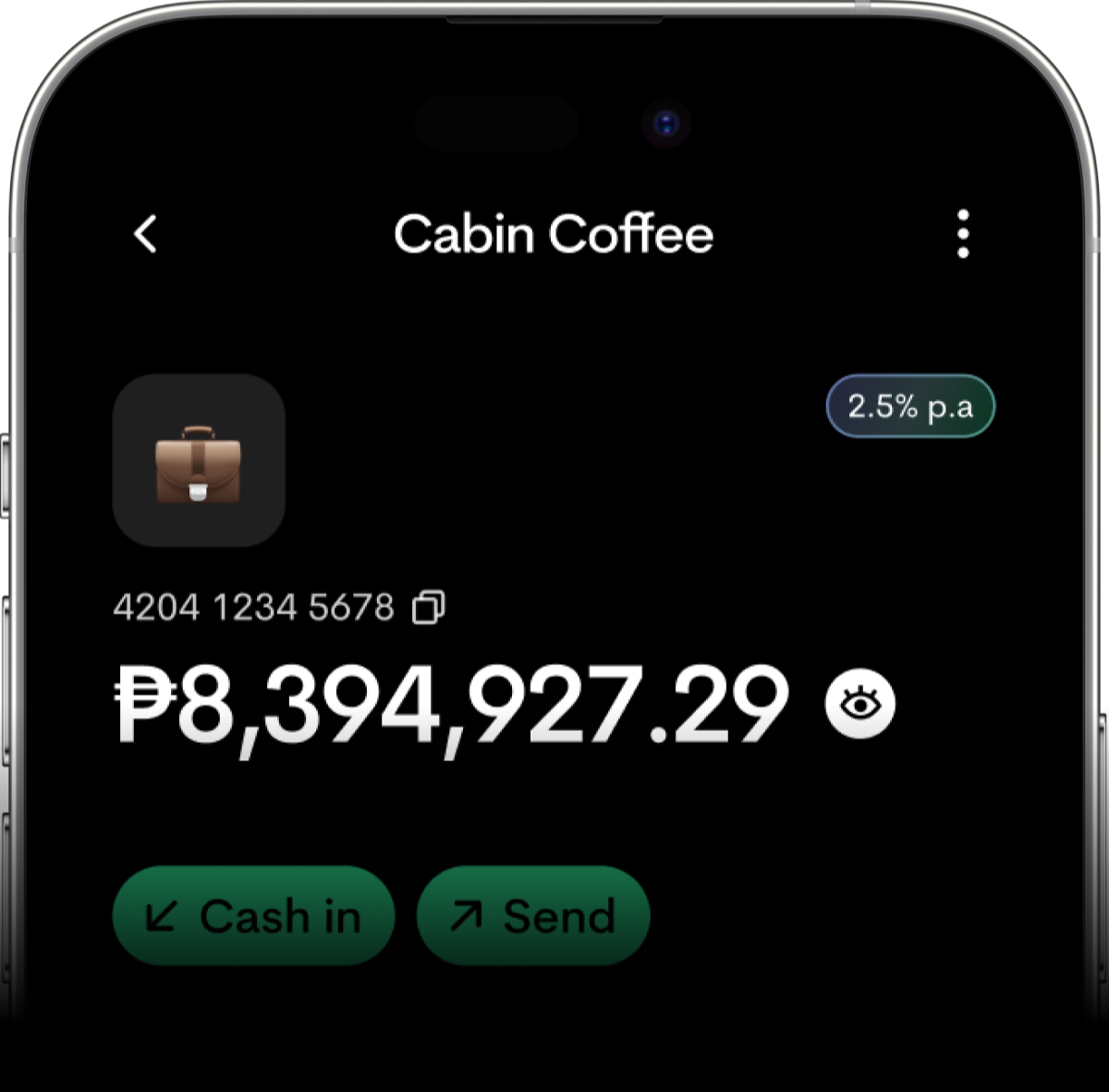Tap the Cash in button
Image resolution: width=1109 pixels, height=1092 pixels.
[x=253, y=916]
